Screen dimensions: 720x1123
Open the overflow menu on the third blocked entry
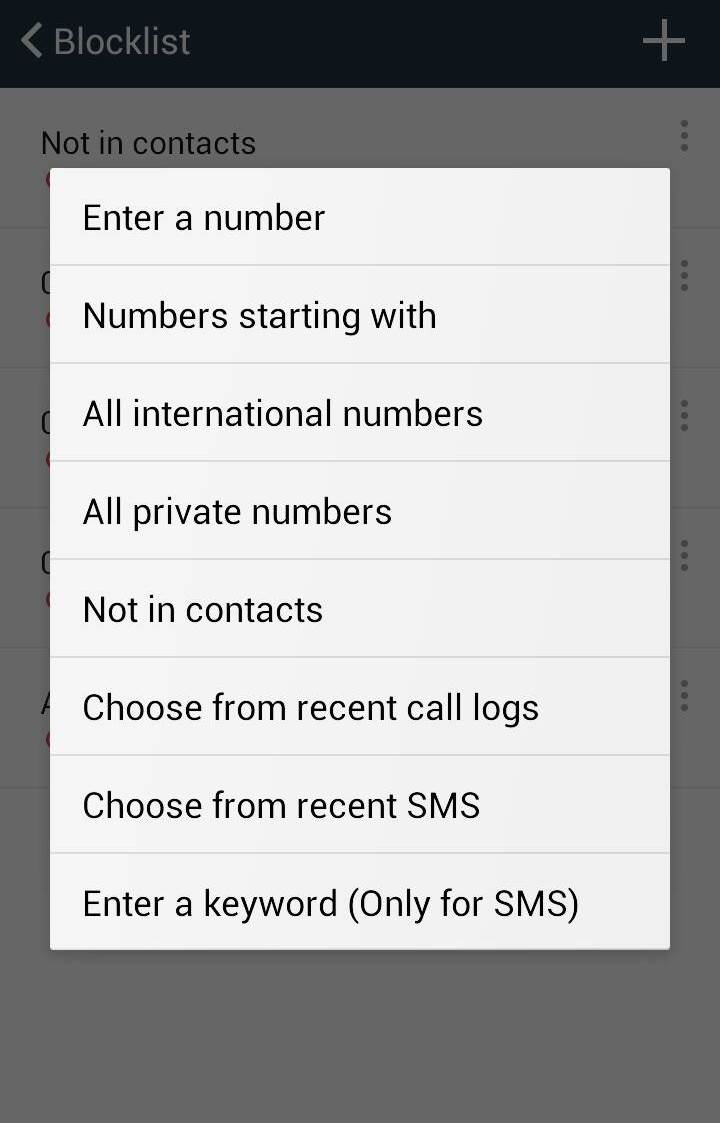point(683,417)
